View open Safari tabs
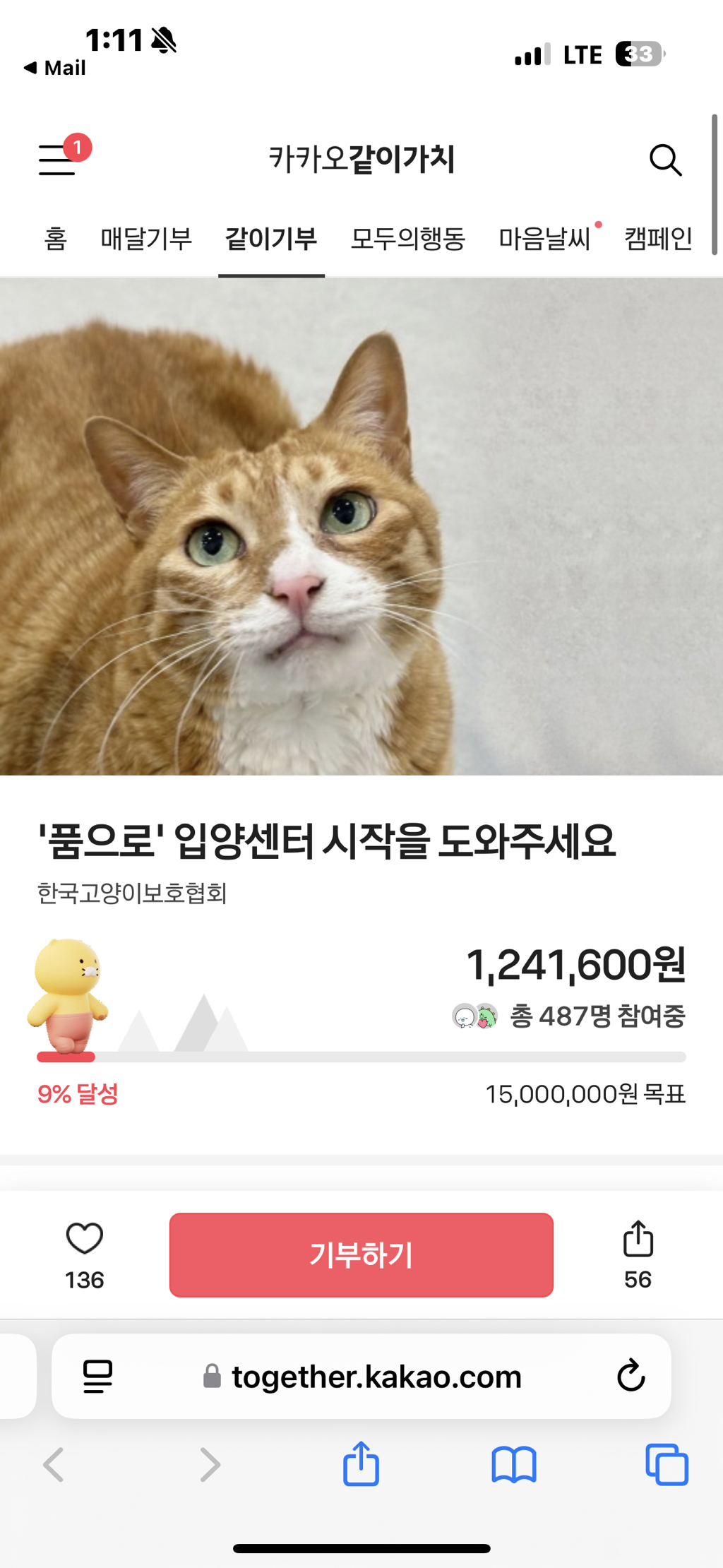 coord(667,1464)
